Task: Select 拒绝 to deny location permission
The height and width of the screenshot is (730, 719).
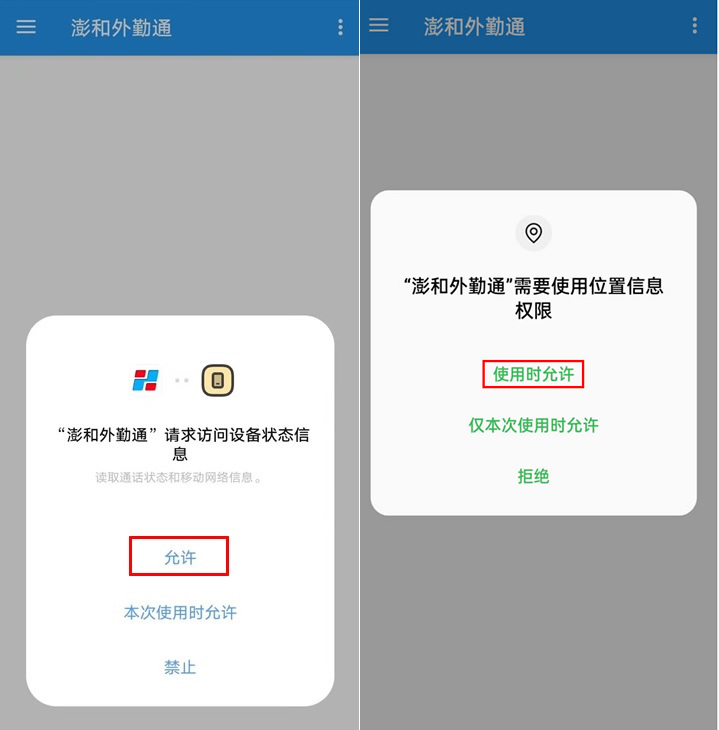Action: pos(533,476)
